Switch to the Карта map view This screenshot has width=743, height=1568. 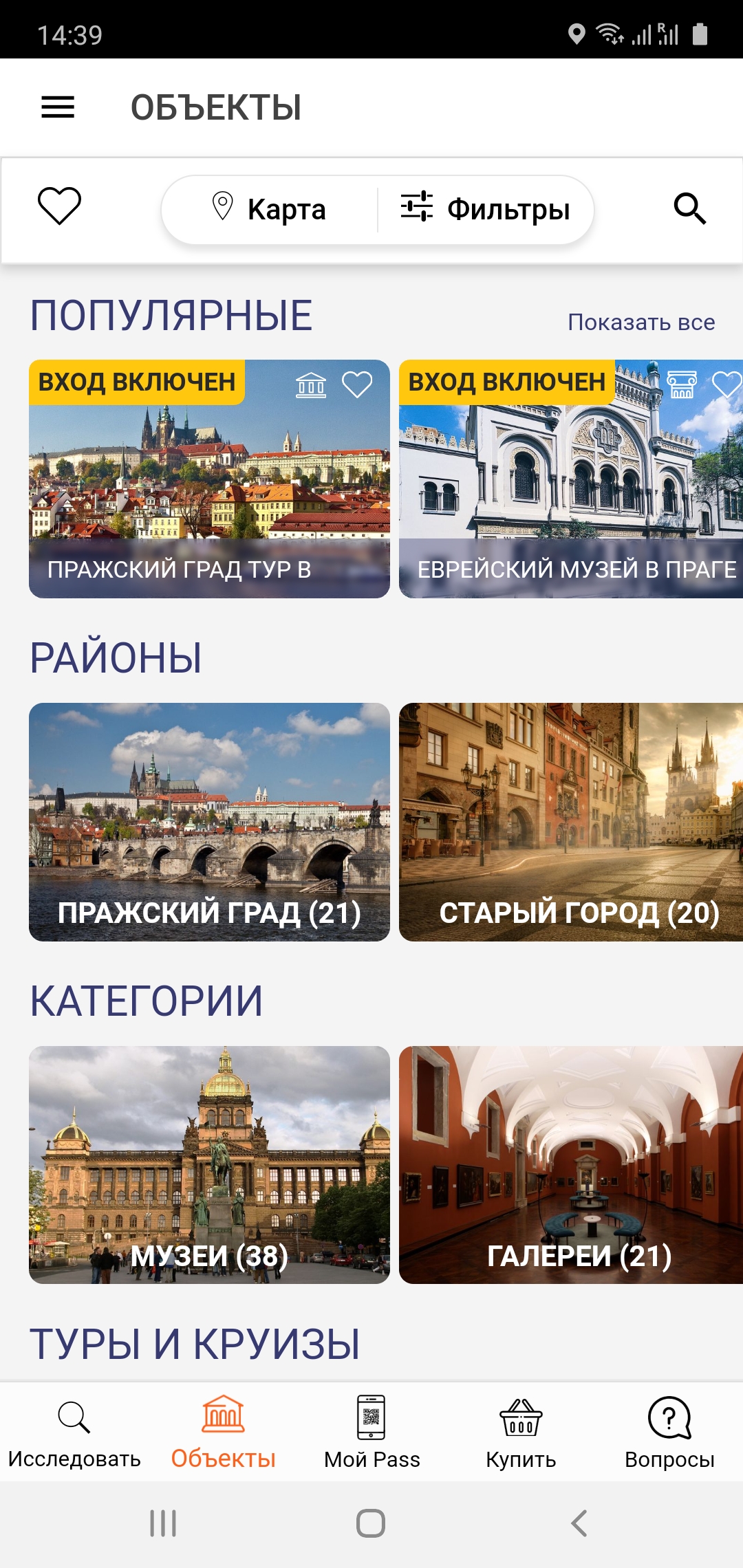coord(270,209)
